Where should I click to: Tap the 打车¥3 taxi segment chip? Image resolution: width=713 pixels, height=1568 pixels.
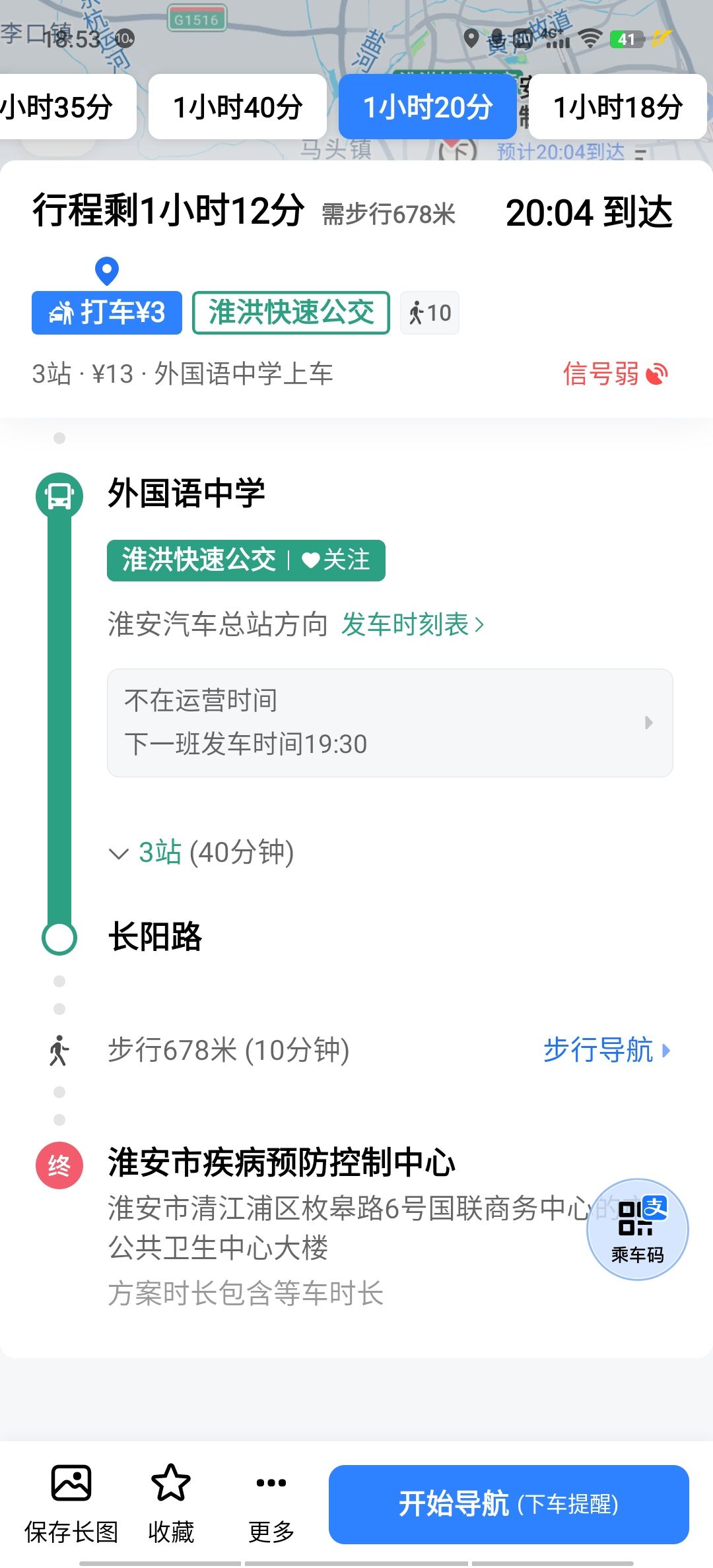(x=107, y=312)
